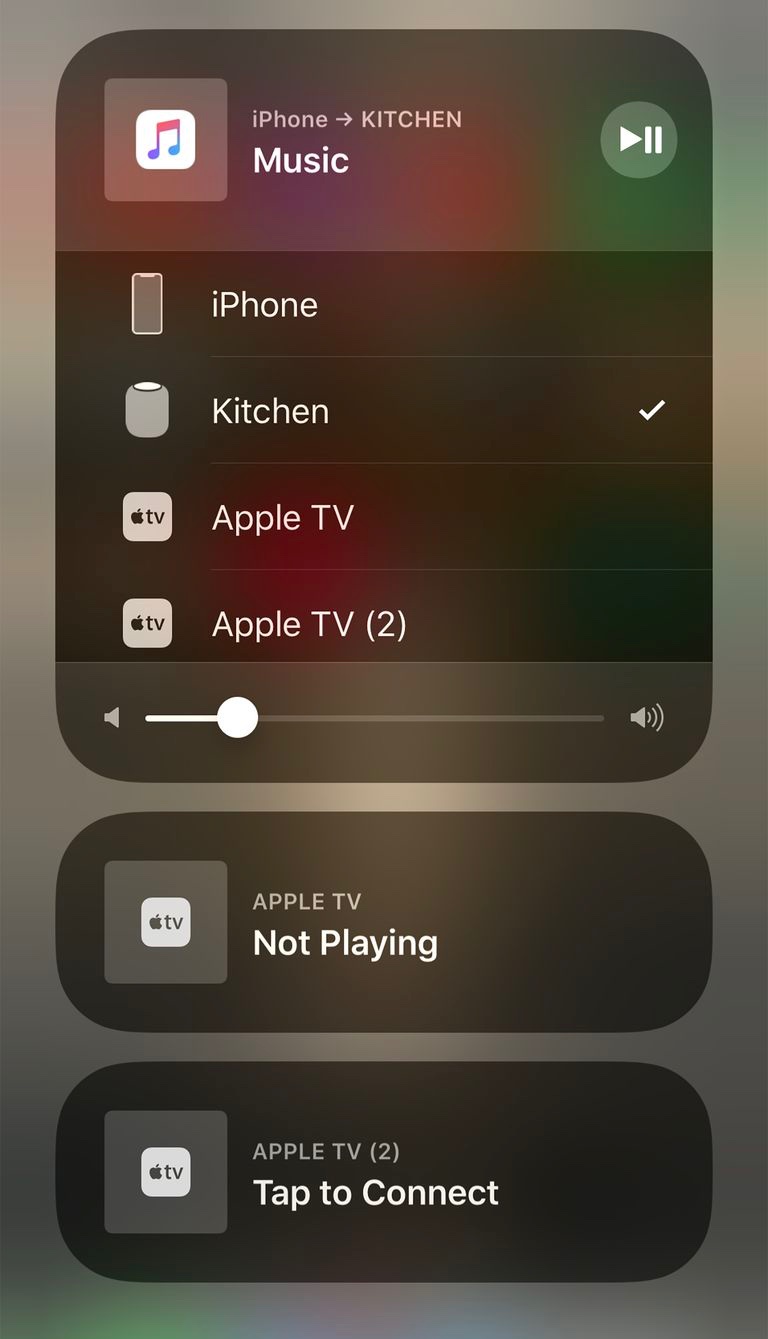Choose Apple TV in the device list
This screenshot has width=768, height=1339.
pyautogui.click(x=384, y=517)
